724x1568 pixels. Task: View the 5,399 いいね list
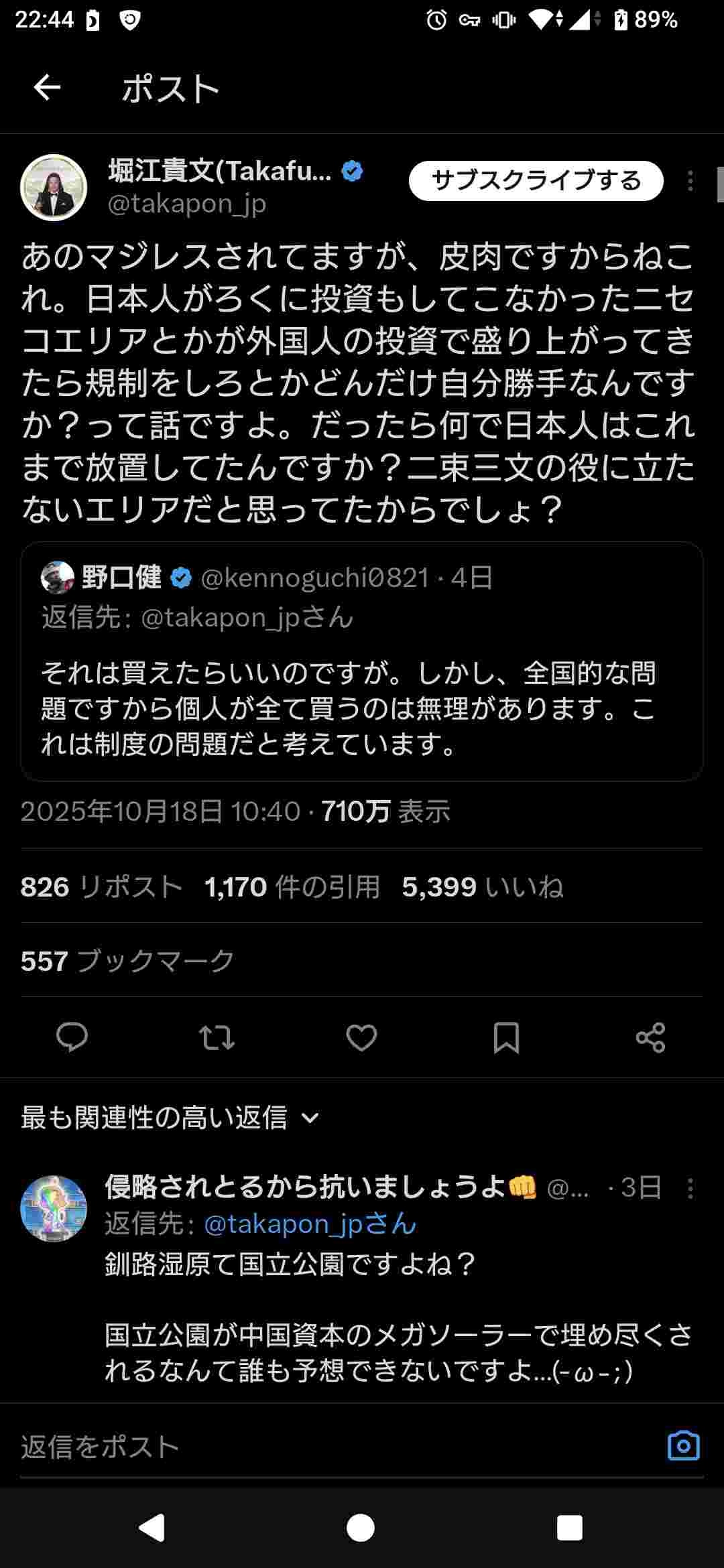(483, 887)
